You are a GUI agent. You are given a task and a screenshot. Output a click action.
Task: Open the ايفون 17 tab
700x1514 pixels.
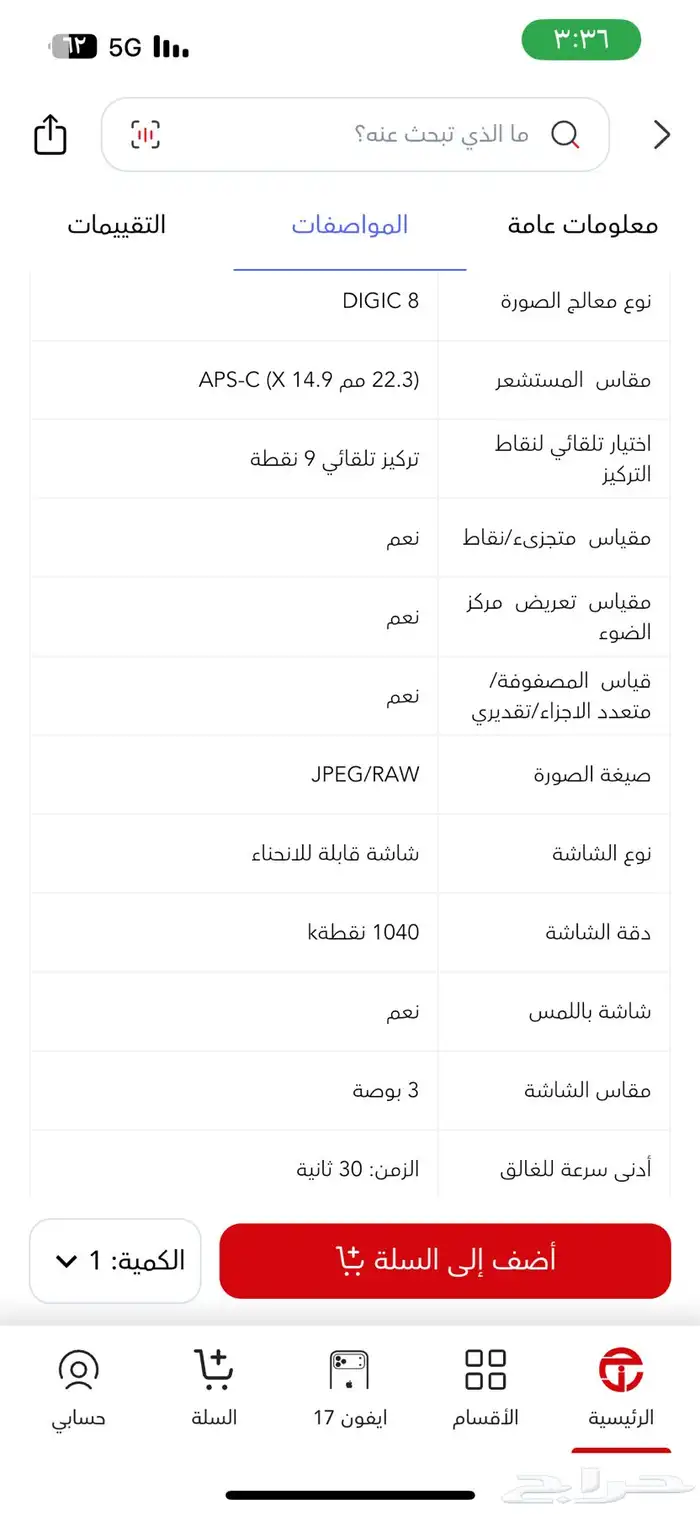(x=350, y=1388)
